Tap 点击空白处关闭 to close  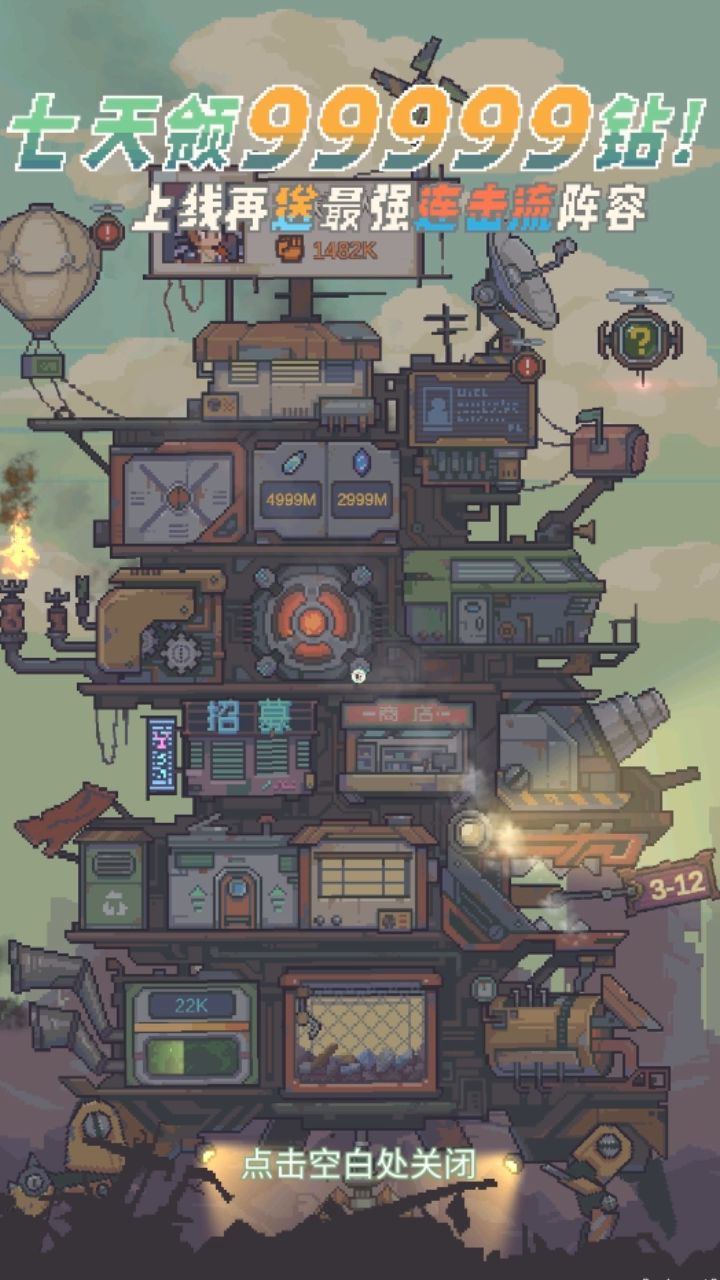pyautogui.click(x=359, y=1165)
